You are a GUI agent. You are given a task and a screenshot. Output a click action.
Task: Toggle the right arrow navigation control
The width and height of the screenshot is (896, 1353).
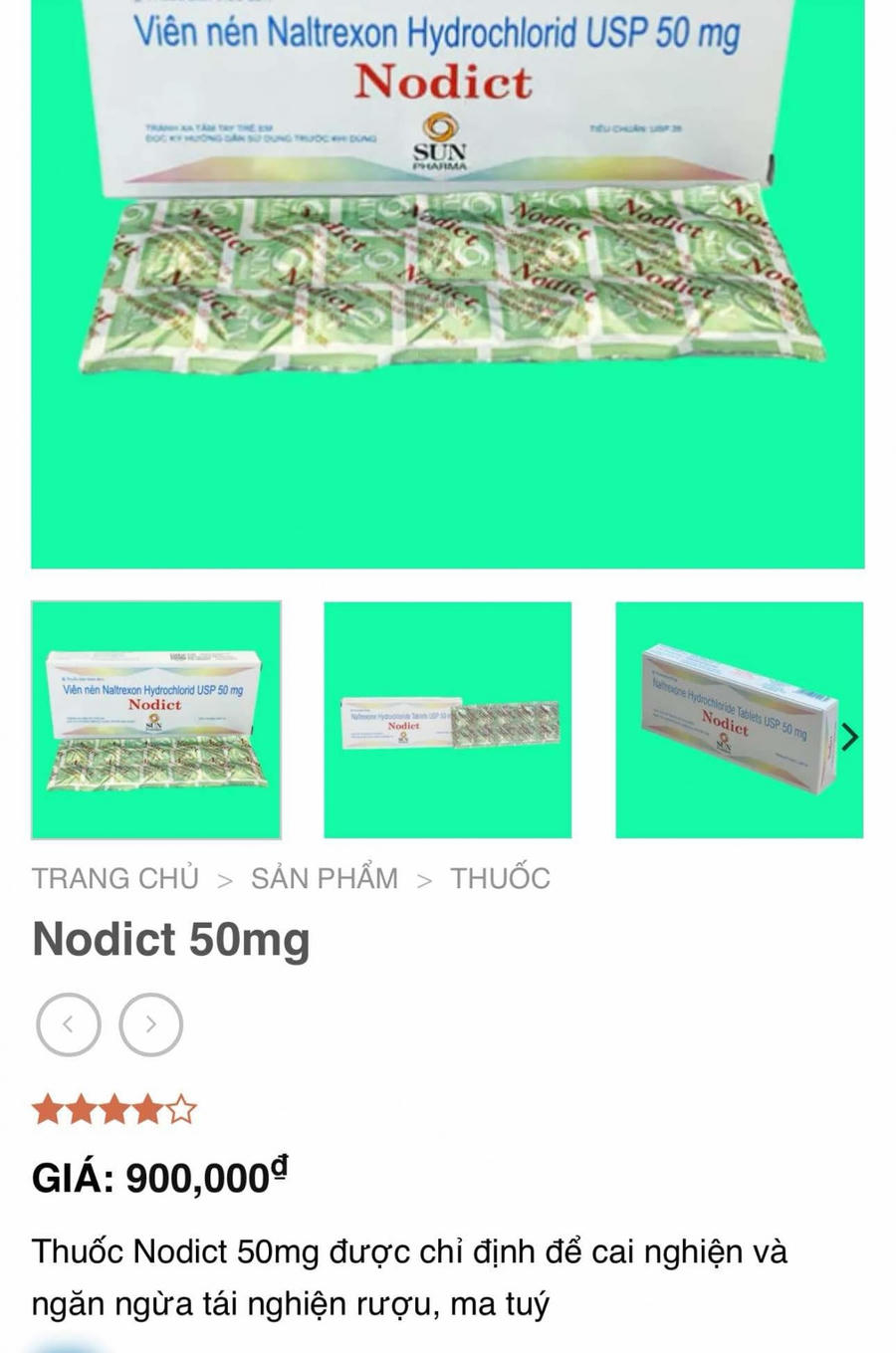pyautogui.click(x=150, y=1023)
